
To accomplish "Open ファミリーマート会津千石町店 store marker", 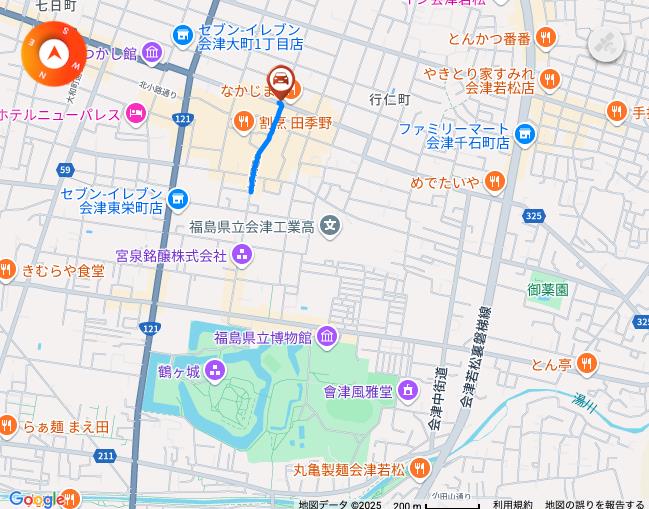I will 525,134.
